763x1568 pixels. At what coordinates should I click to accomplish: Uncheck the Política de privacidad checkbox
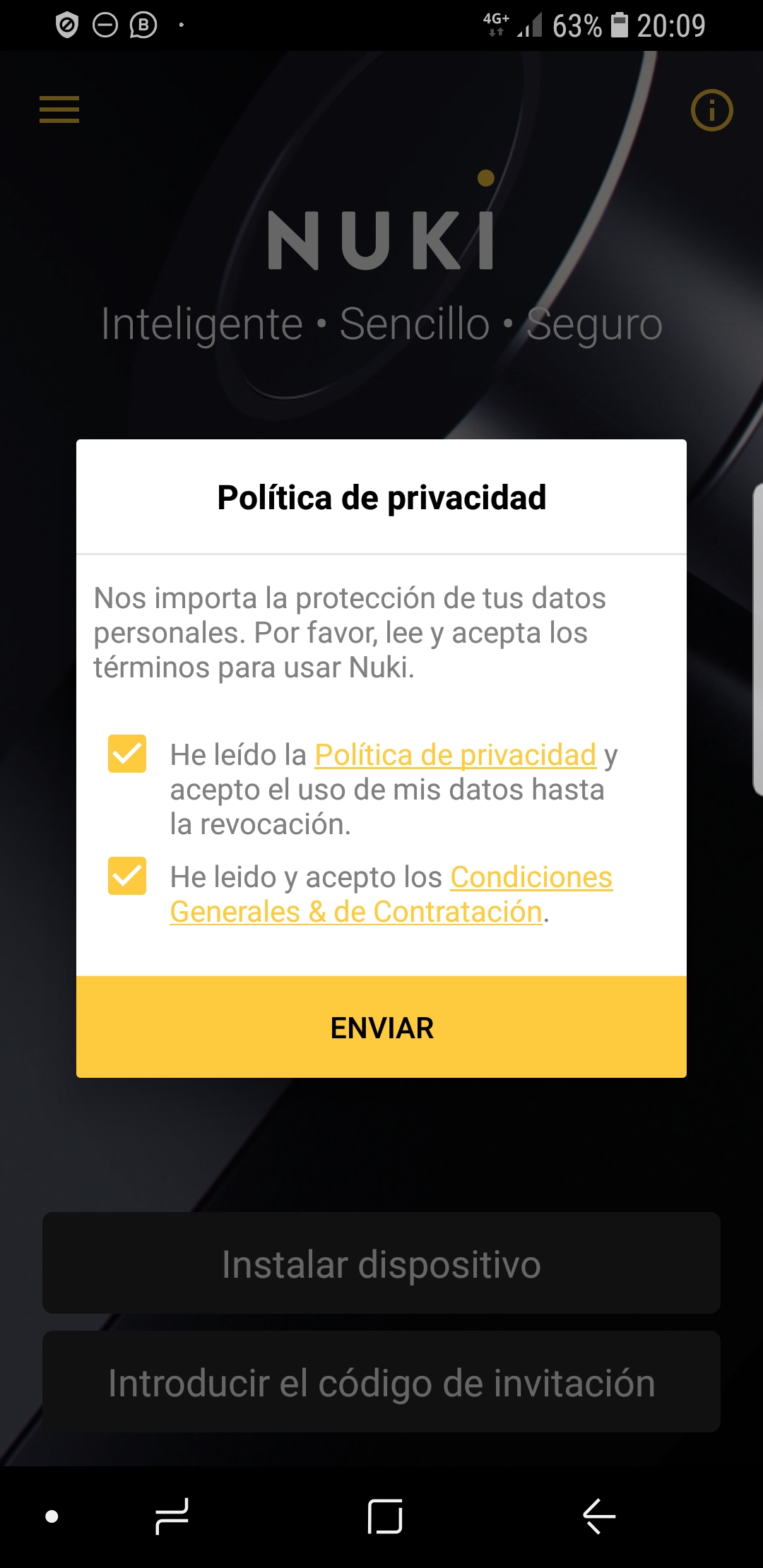pyautogui.click(x=127, y=754)
